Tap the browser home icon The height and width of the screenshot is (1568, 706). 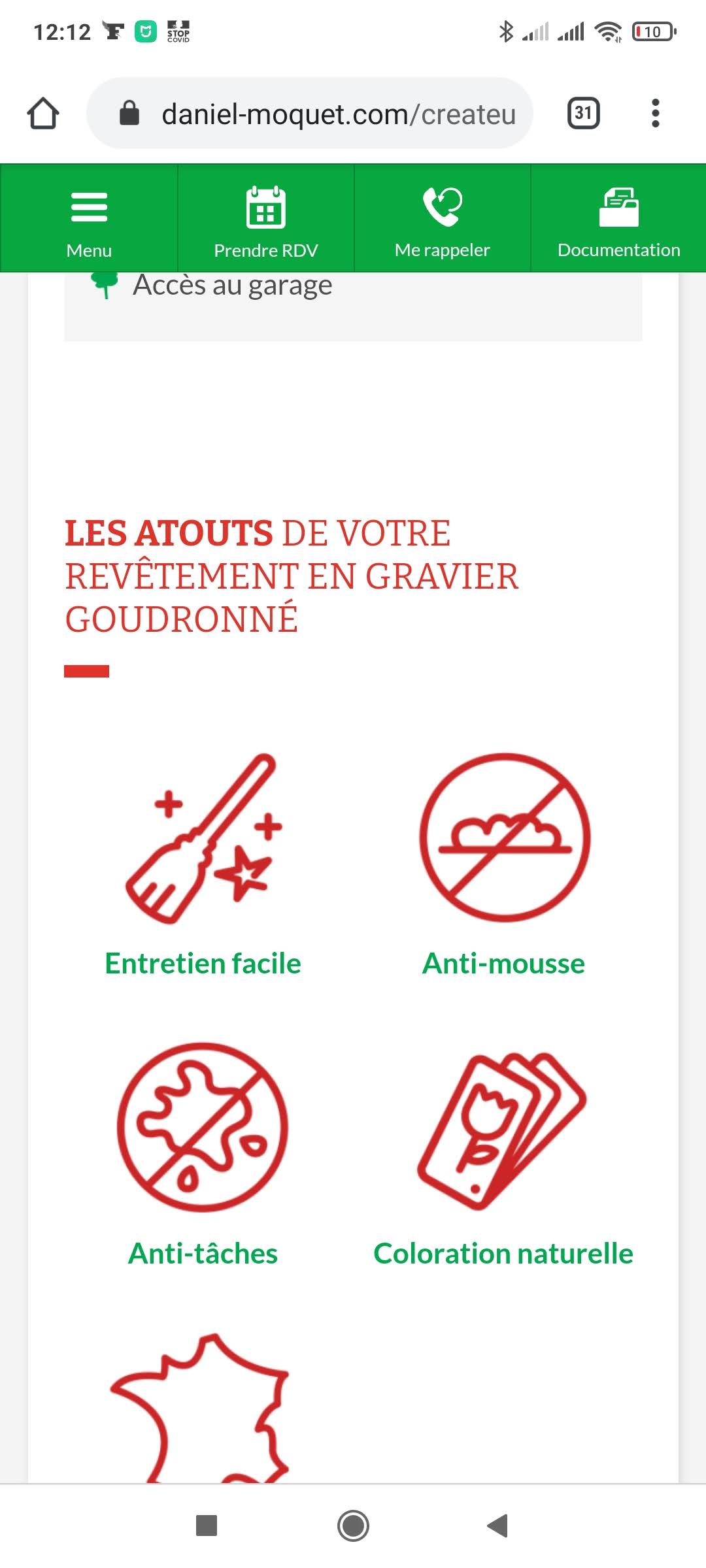43,114
